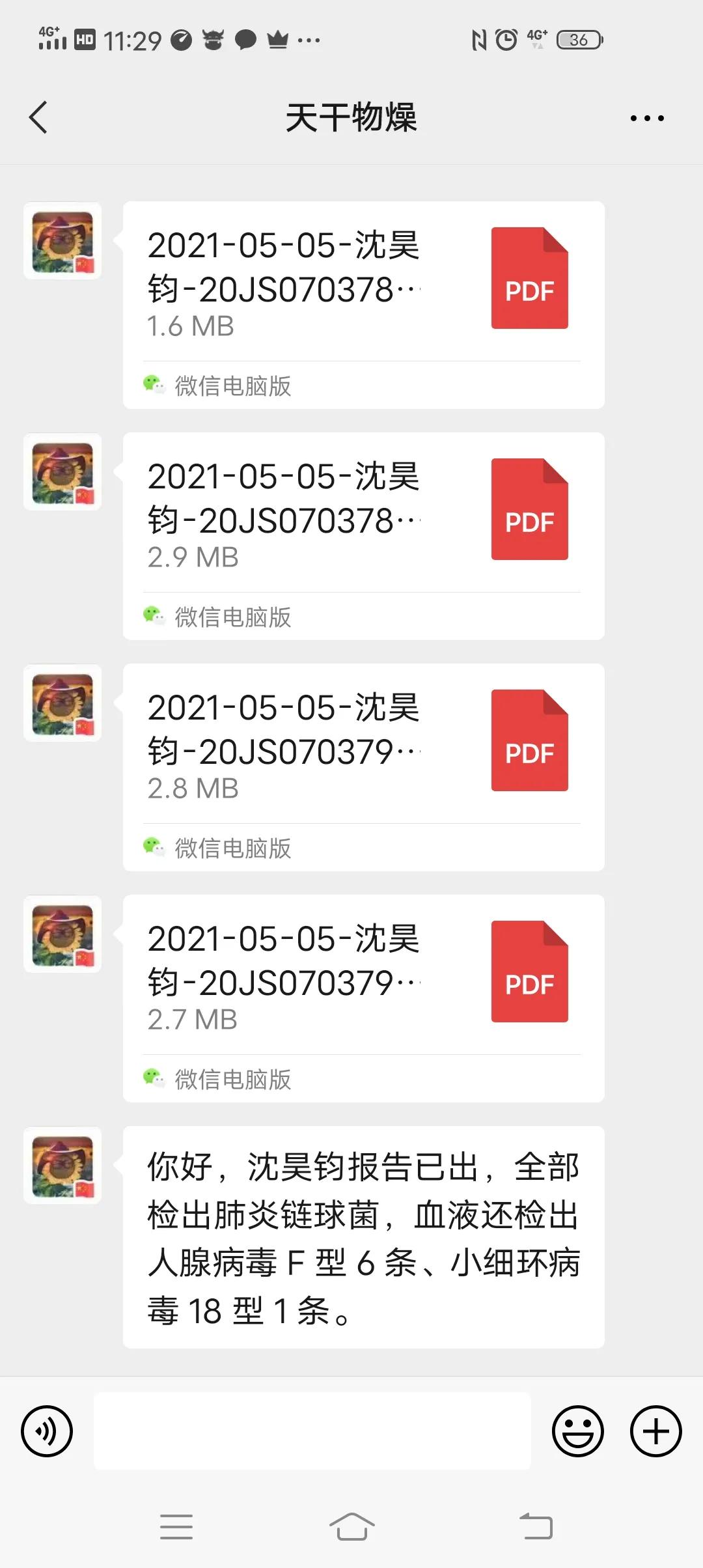This screenshot has width=703, height=1568.
Task: Tap the WeChat logo beside 微信电脑版 label
Action: click(154, 385)
